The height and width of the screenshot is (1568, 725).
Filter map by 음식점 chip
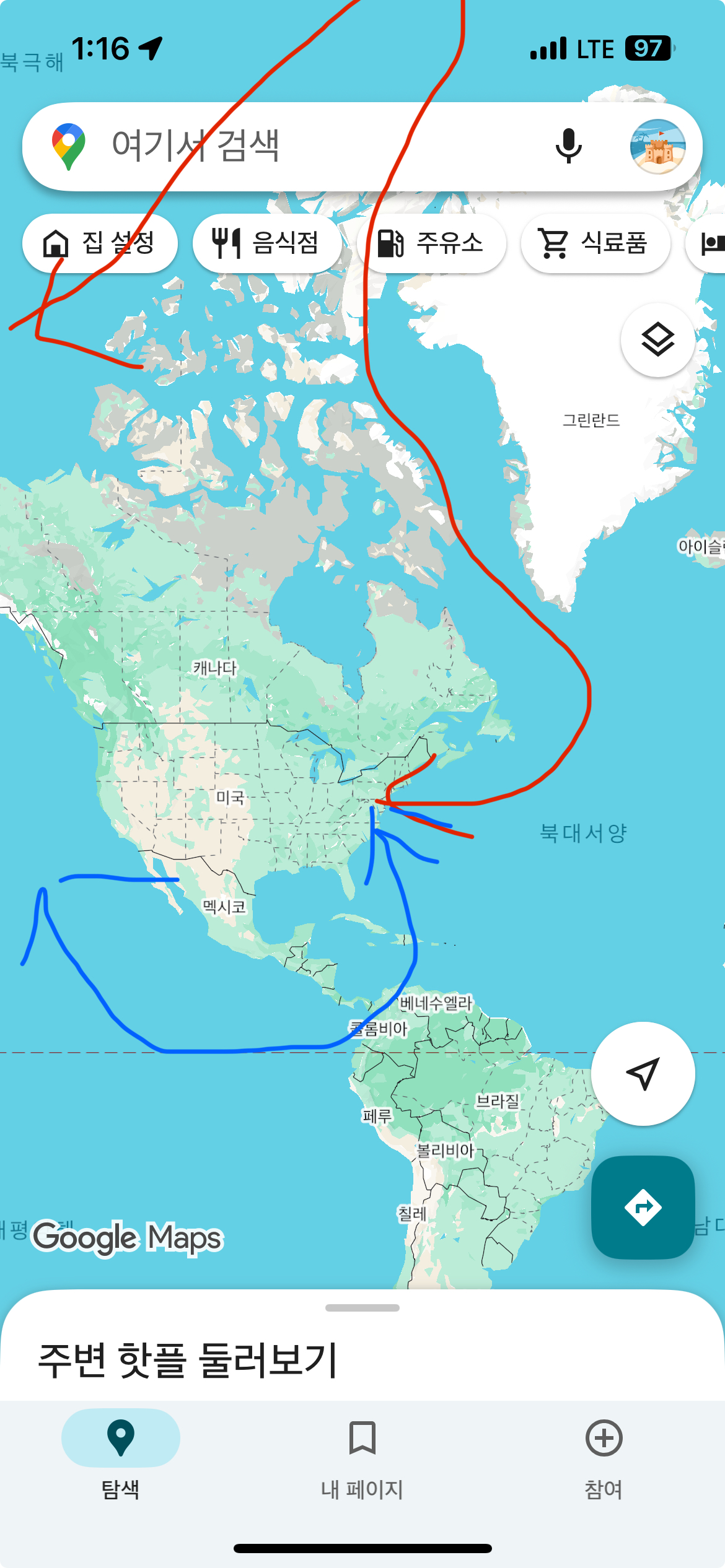266,243
